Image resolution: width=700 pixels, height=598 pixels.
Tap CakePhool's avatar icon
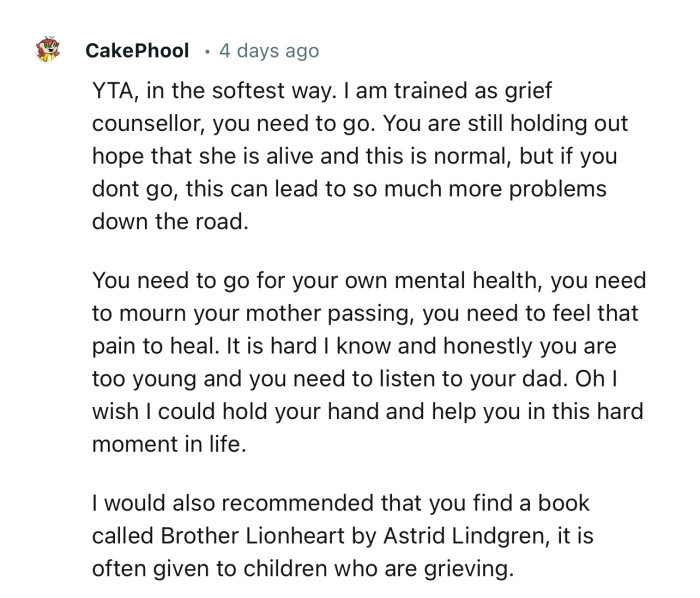47,50
